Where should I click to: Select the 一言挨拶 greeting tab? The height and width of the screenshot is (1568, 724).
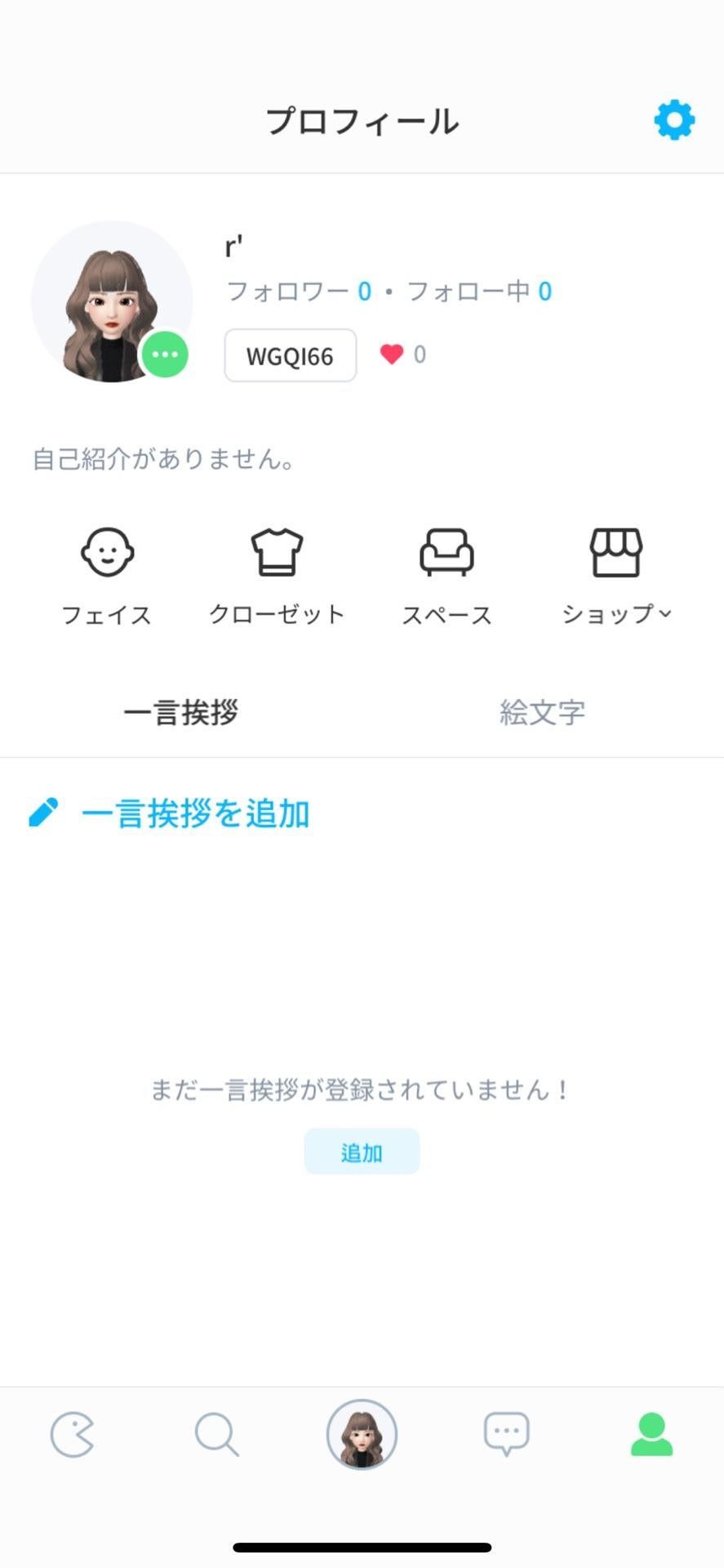(x=181, y=711)
